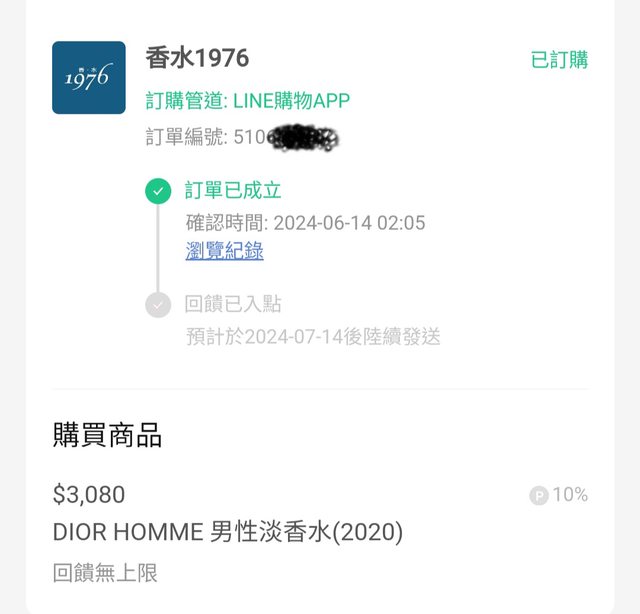Open the 瀏覽紀錄 link
The image size is (640, 614).
[x=225, y=251]
